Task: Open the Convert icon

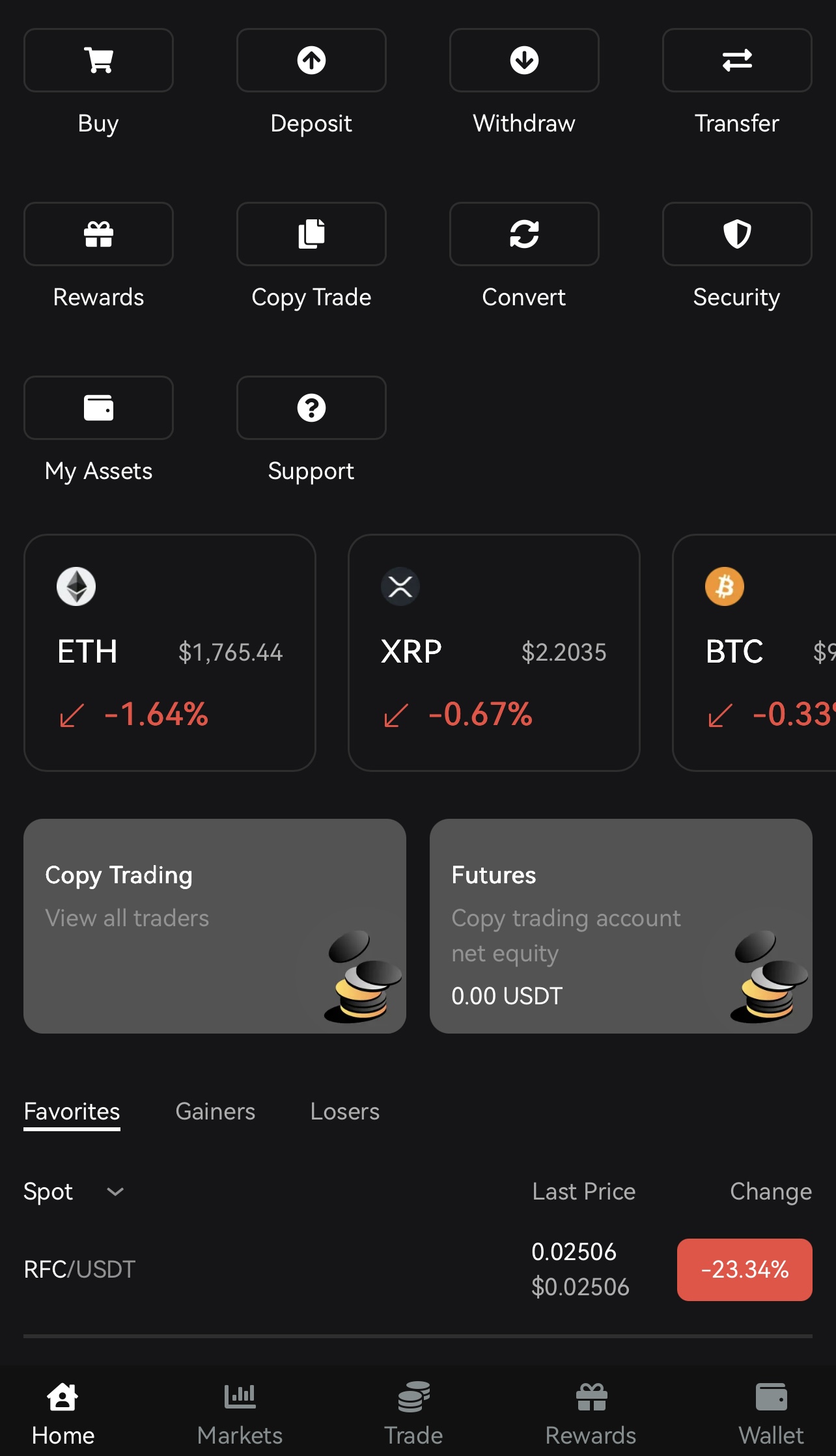Action: (523, 234)
